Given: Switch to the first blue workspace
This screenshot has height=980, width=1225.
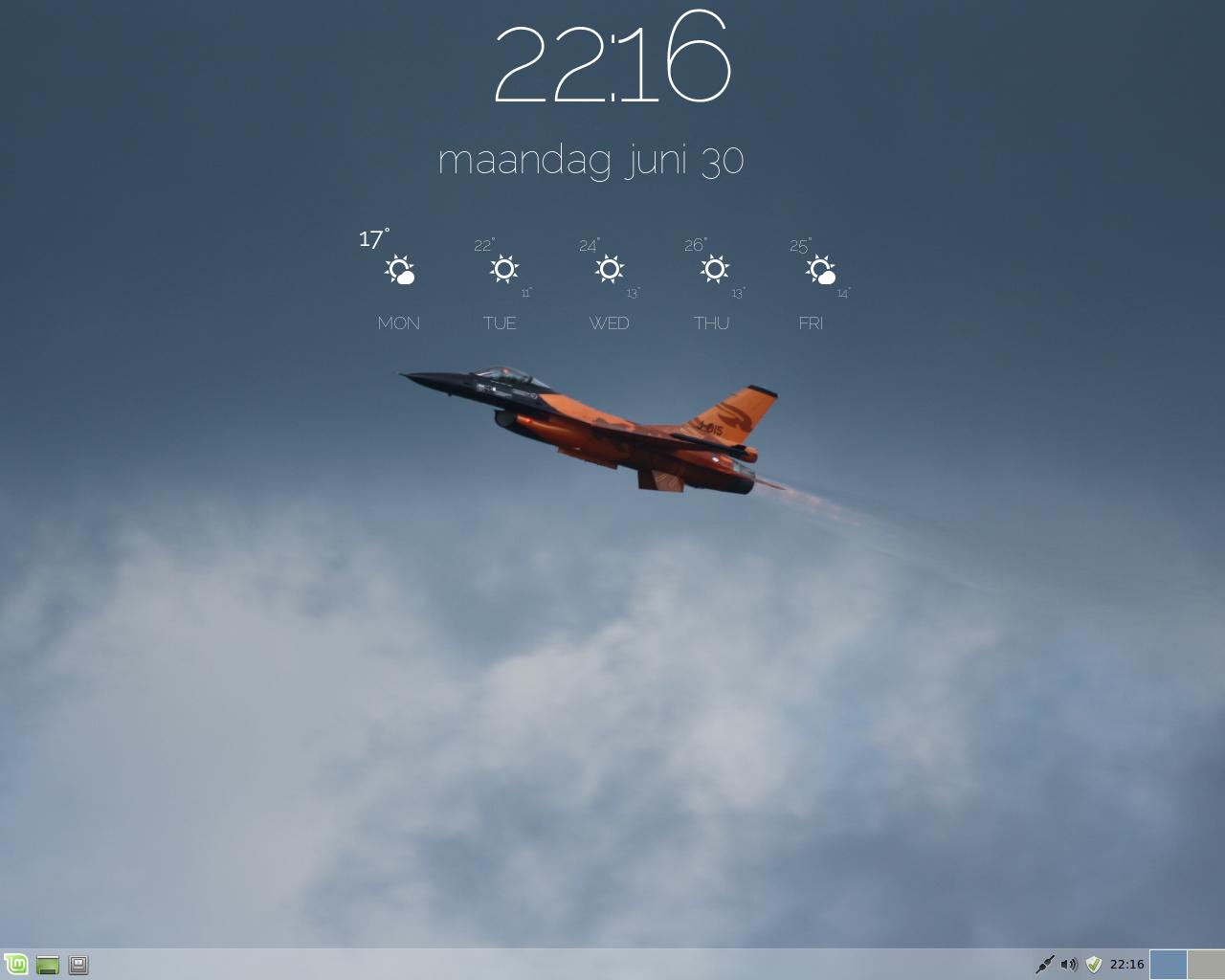Looking at the screenshot, I should pos(1168,965).
